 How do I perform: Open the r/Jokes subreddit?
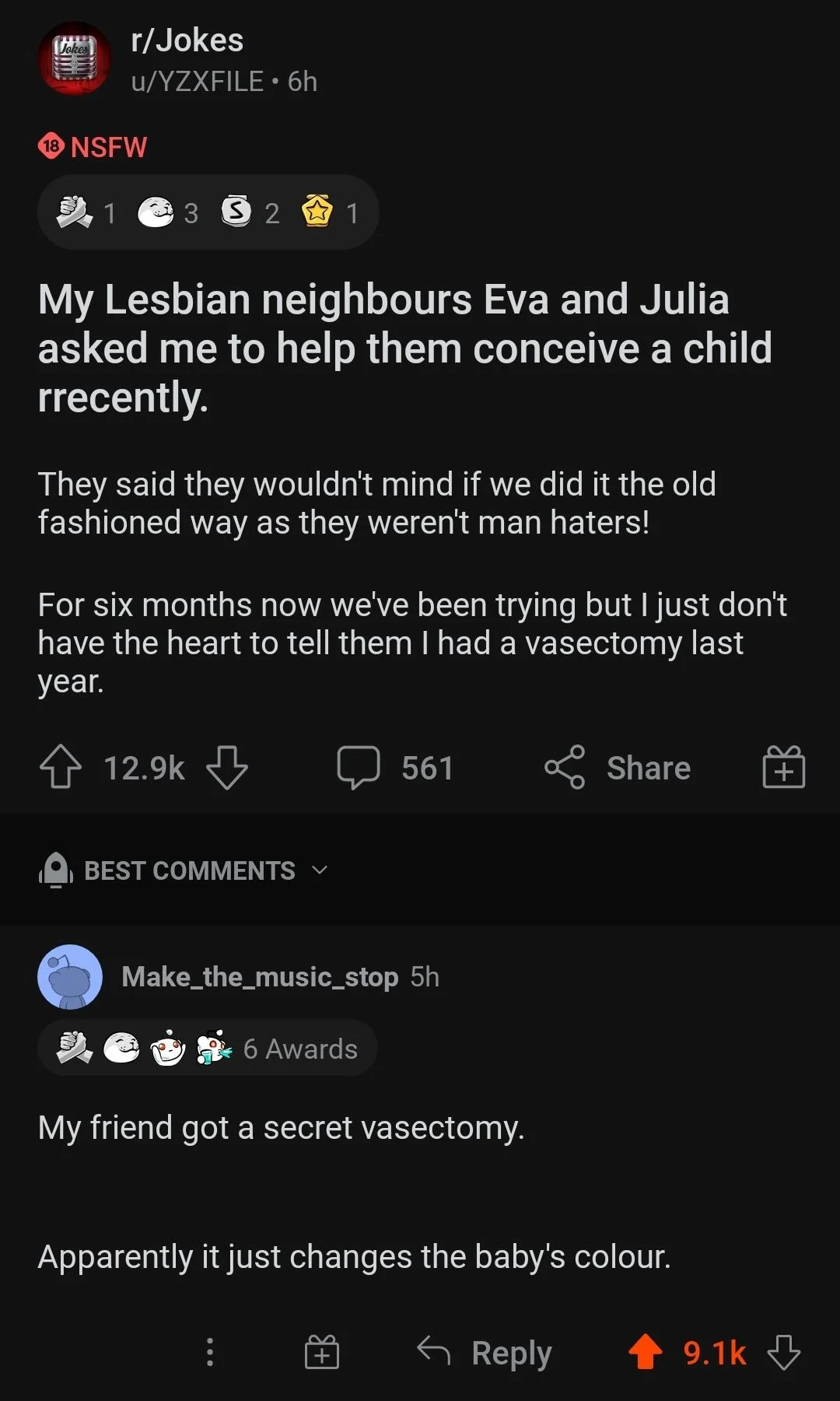[x=187, y=40]
